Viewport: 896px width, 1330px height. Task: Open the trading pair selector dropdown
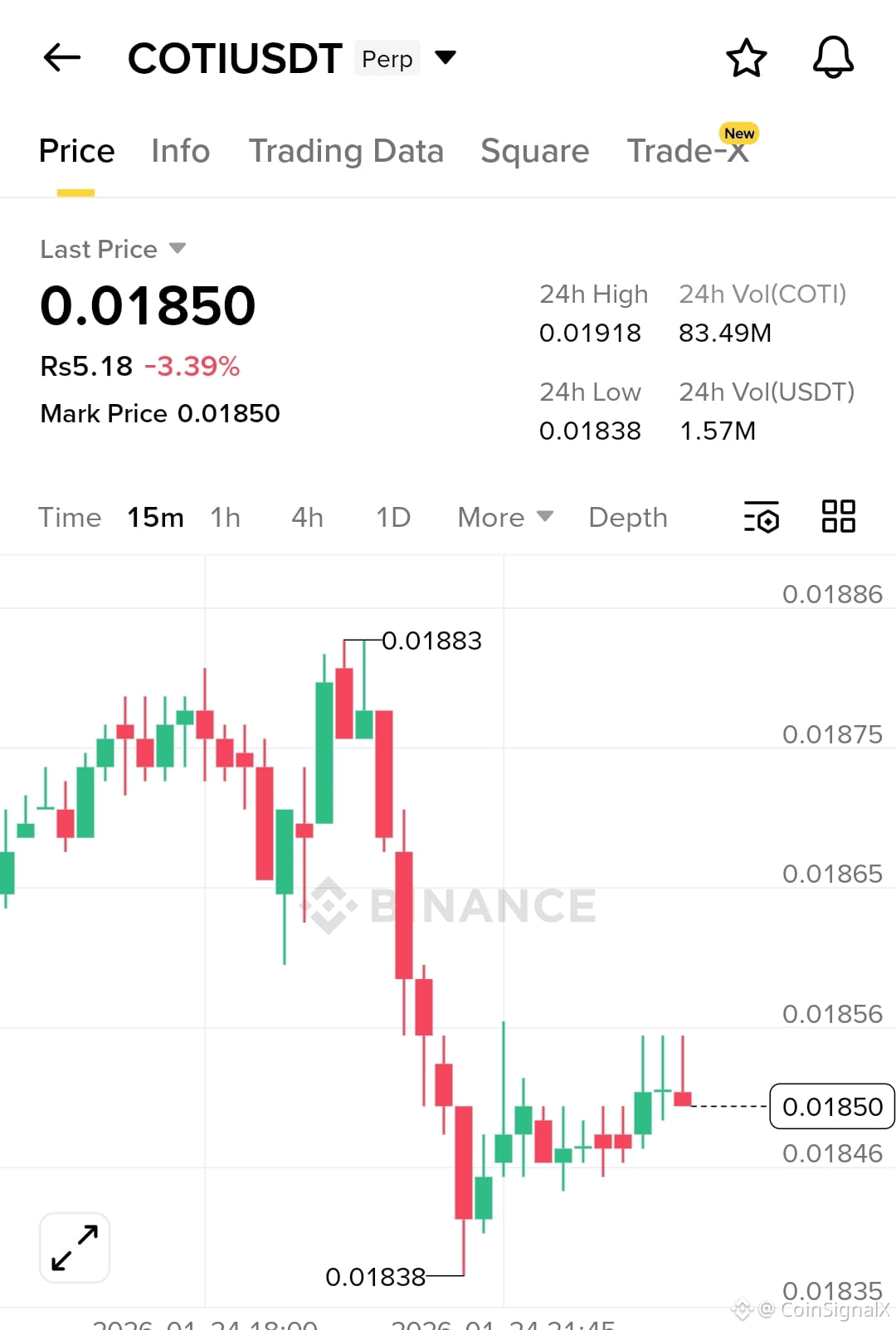click(x=446, y=57)
